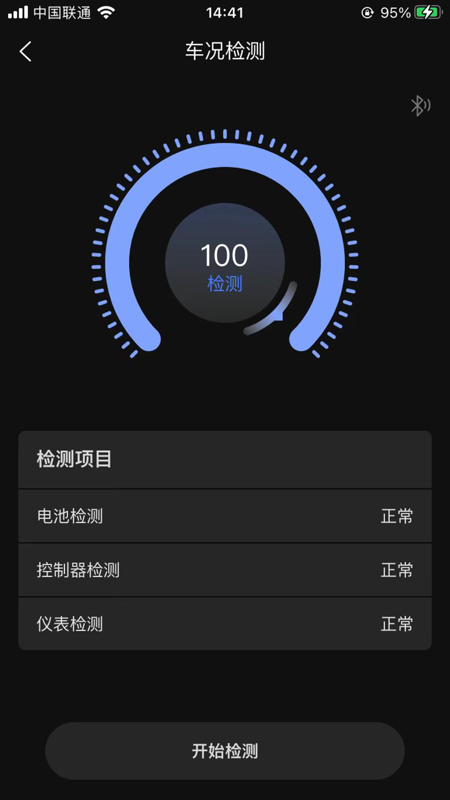Tap the round 100 检测 dial

[225, 262]
